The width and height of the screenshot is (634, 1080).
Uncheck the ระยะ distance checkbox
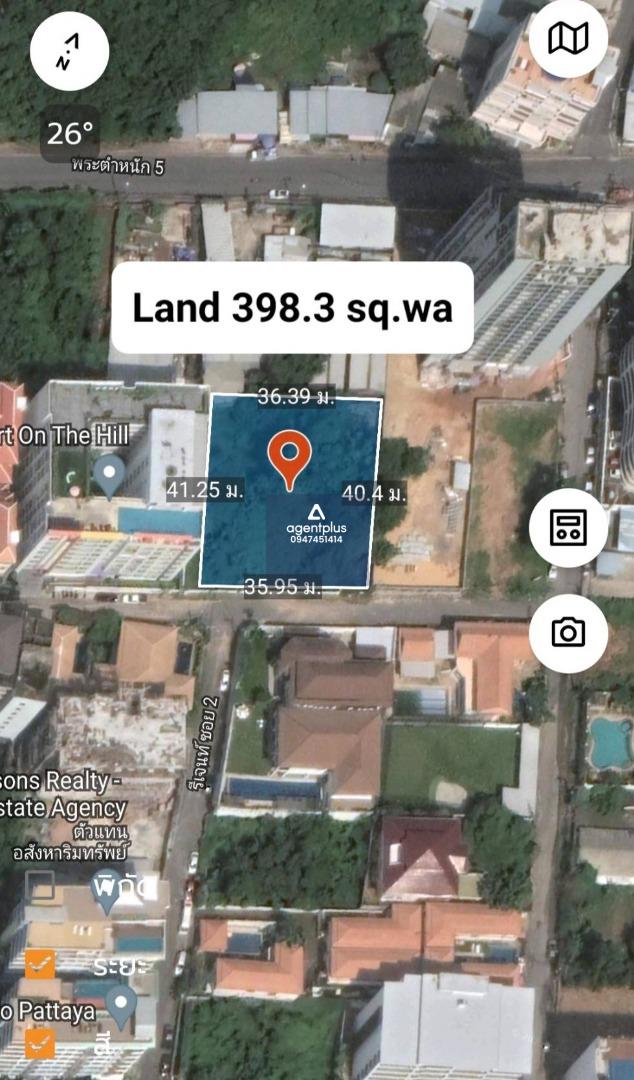[x=40, y=964]
